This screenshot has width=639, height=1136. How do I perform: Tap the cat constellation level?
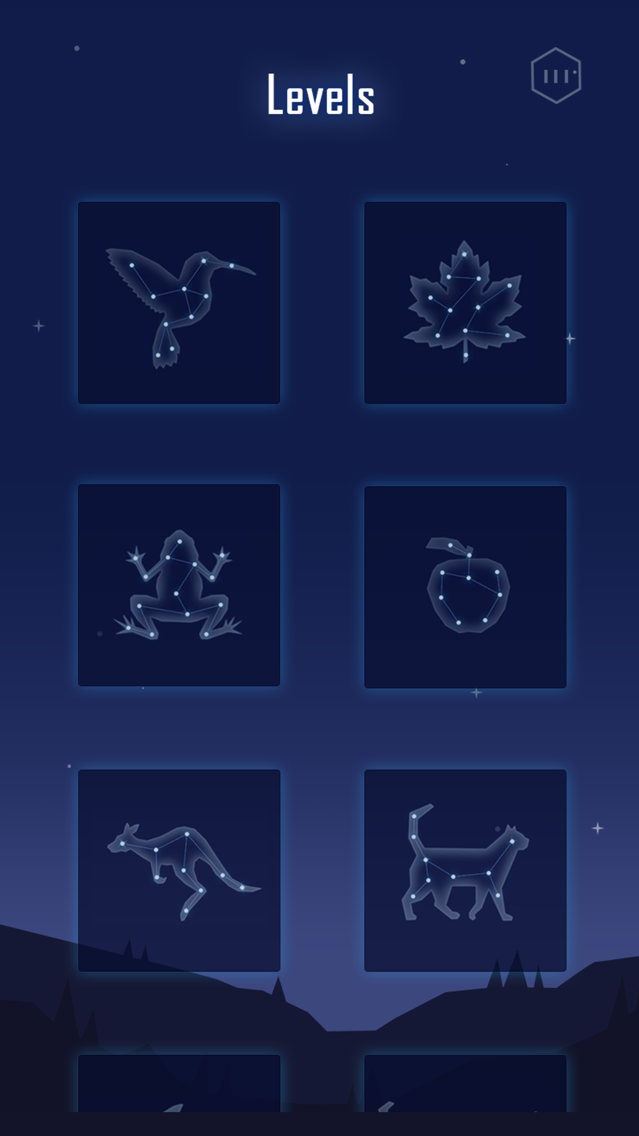tap(465, 870)
